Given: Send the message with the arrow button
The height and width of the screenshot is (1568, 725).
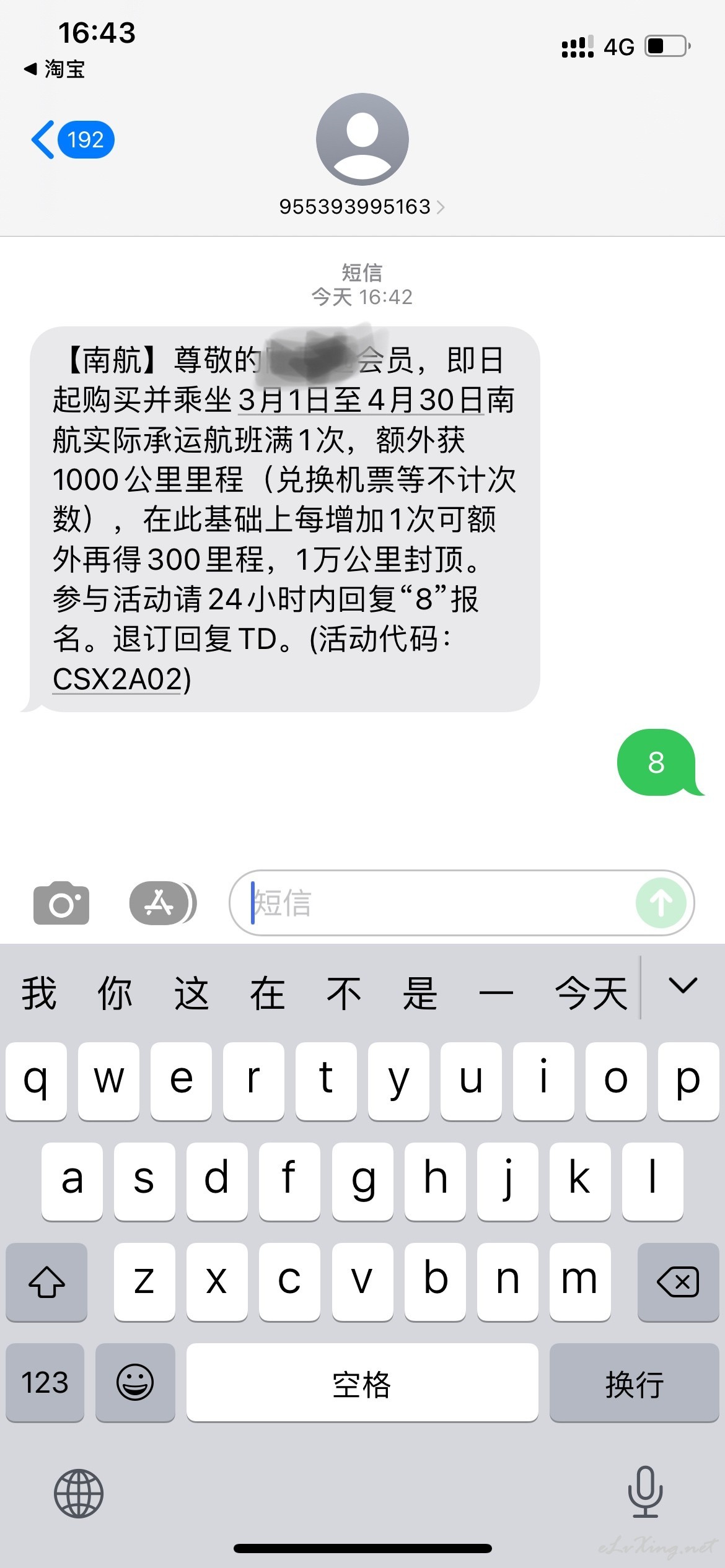Looking at the screenshot, I should coord(661,903).
